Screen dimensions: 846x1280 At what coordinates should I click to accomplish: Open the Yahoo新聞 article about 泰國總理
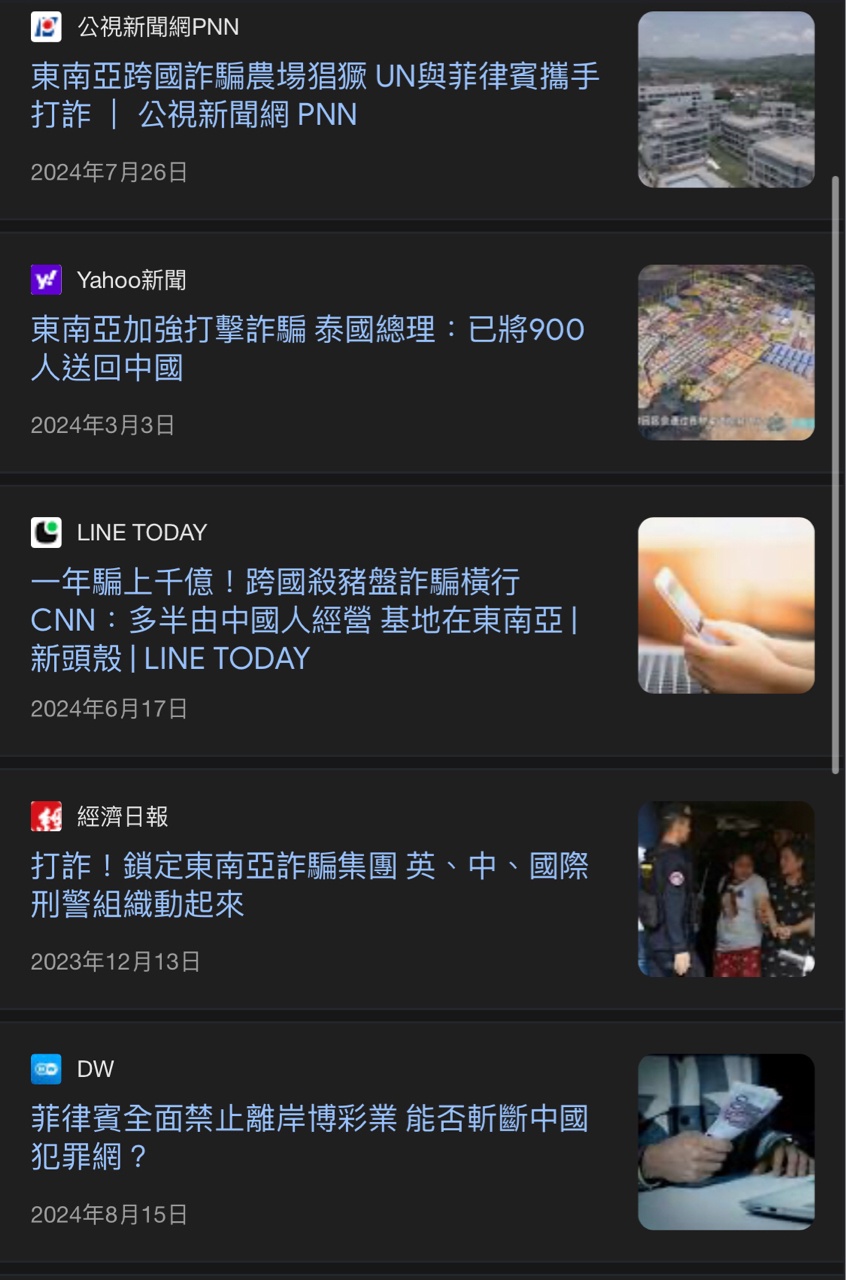(x=308, y=348)
